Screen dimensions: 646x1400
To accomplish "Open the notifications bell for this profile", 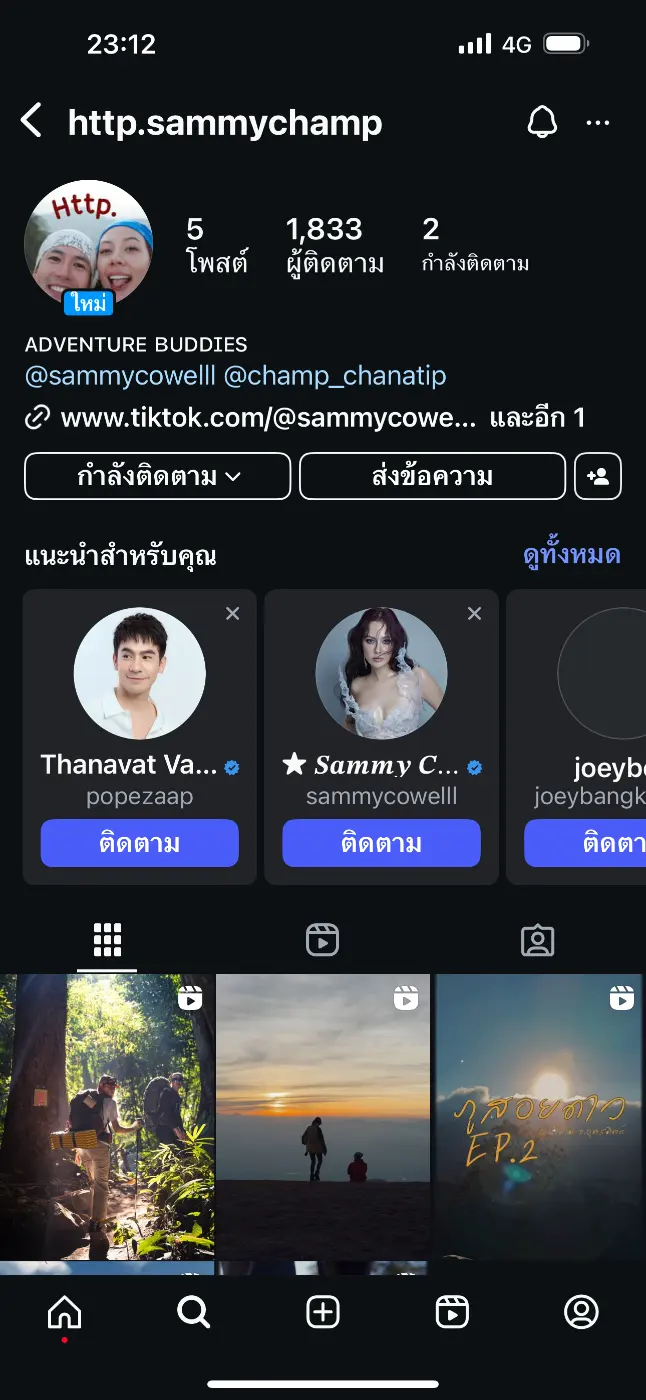I will (x=542, y=122).
